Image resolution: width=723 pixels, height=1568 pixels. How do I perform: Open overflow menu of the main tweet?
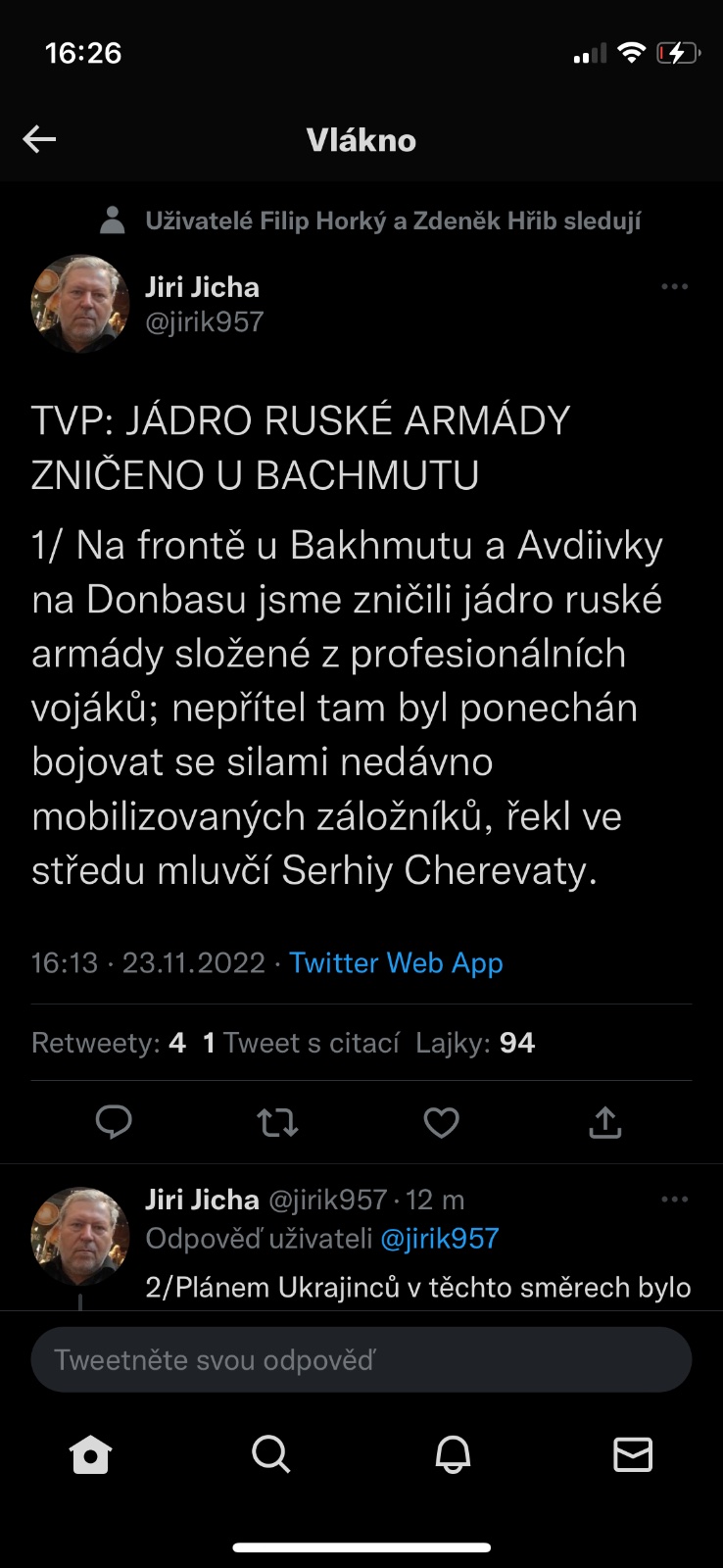click(674, 287)
